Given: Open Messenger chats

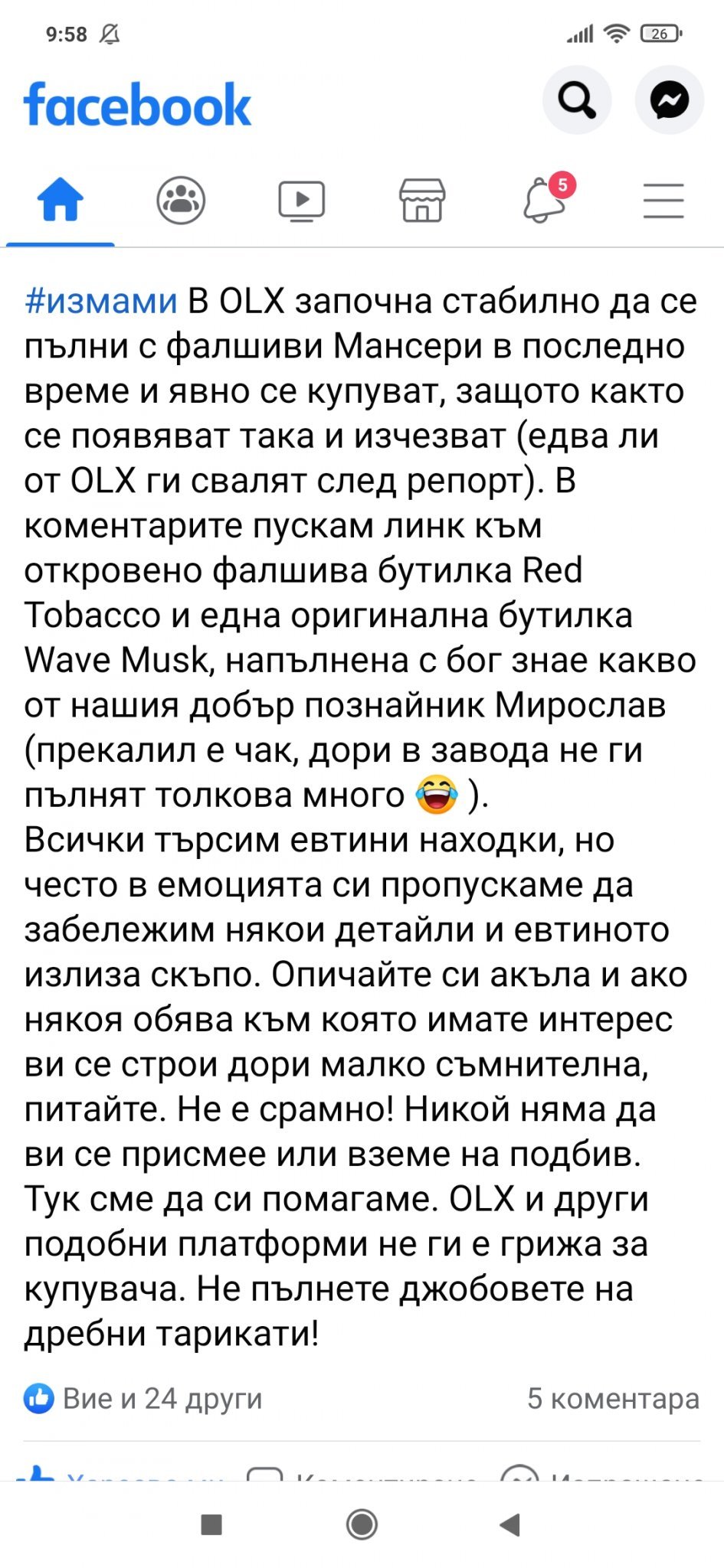Looking at the screenshot, I should click(669, 100).
